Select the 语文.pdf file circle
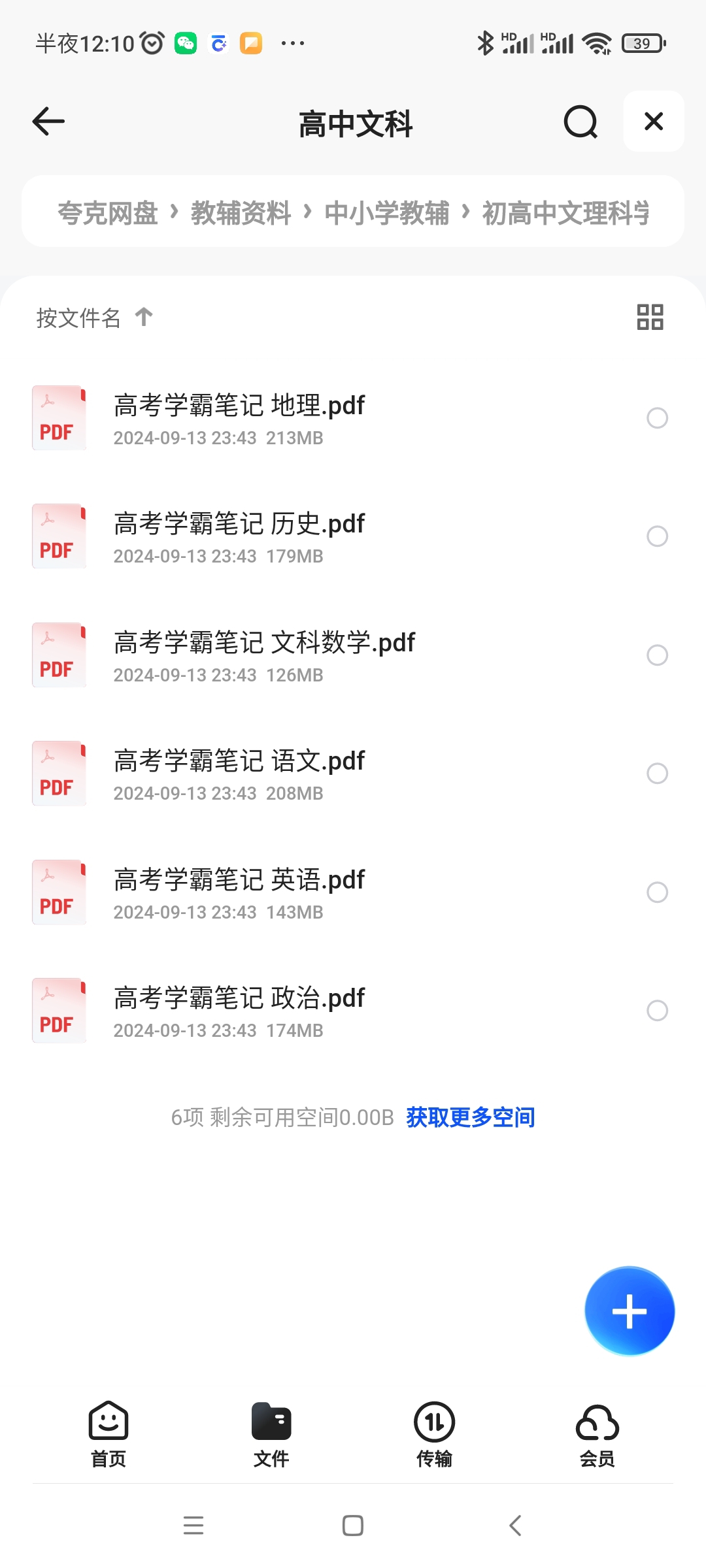 coord(657,774)
